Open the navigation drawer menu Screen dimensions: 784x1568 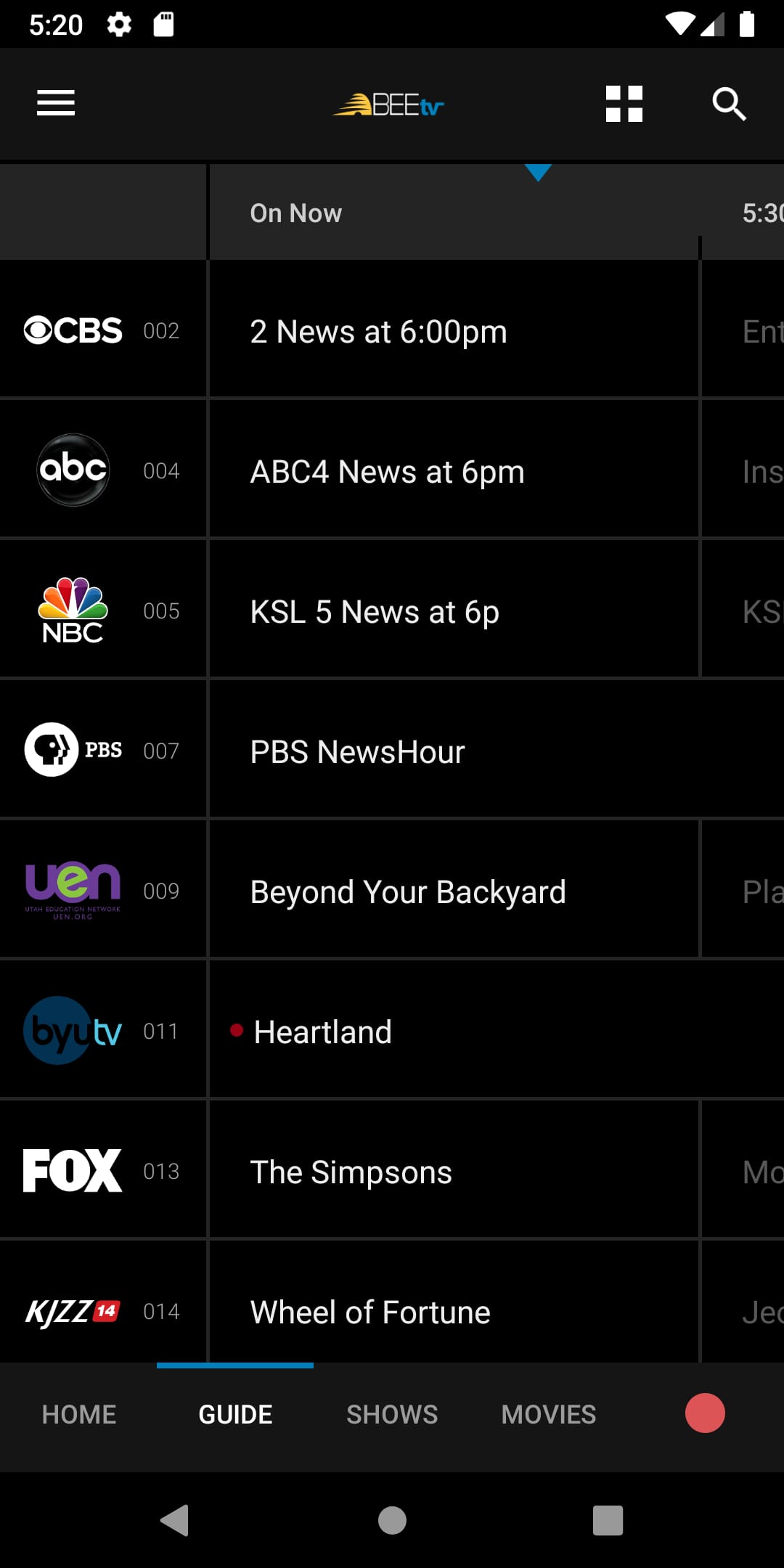55,103
